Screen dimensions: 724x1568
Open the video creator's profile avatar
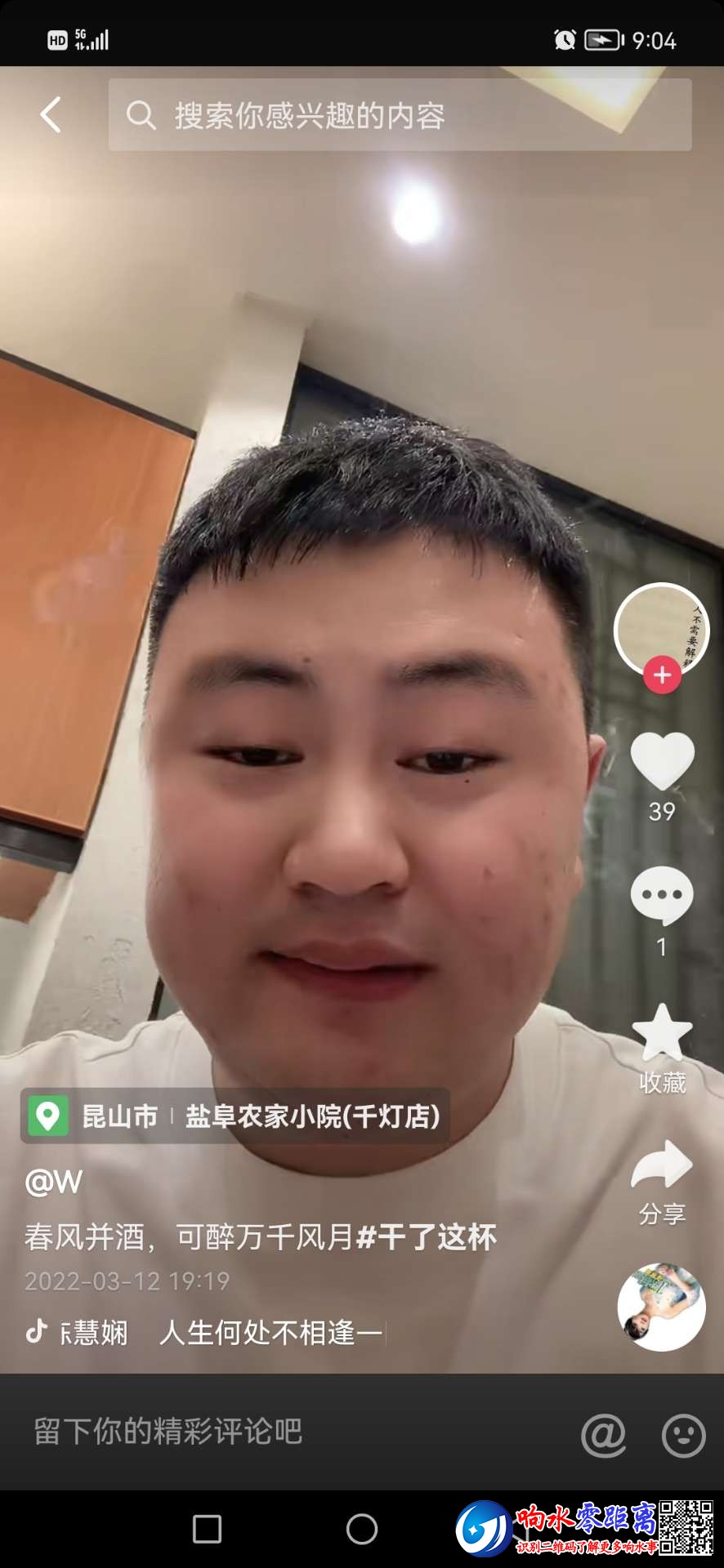660,627
